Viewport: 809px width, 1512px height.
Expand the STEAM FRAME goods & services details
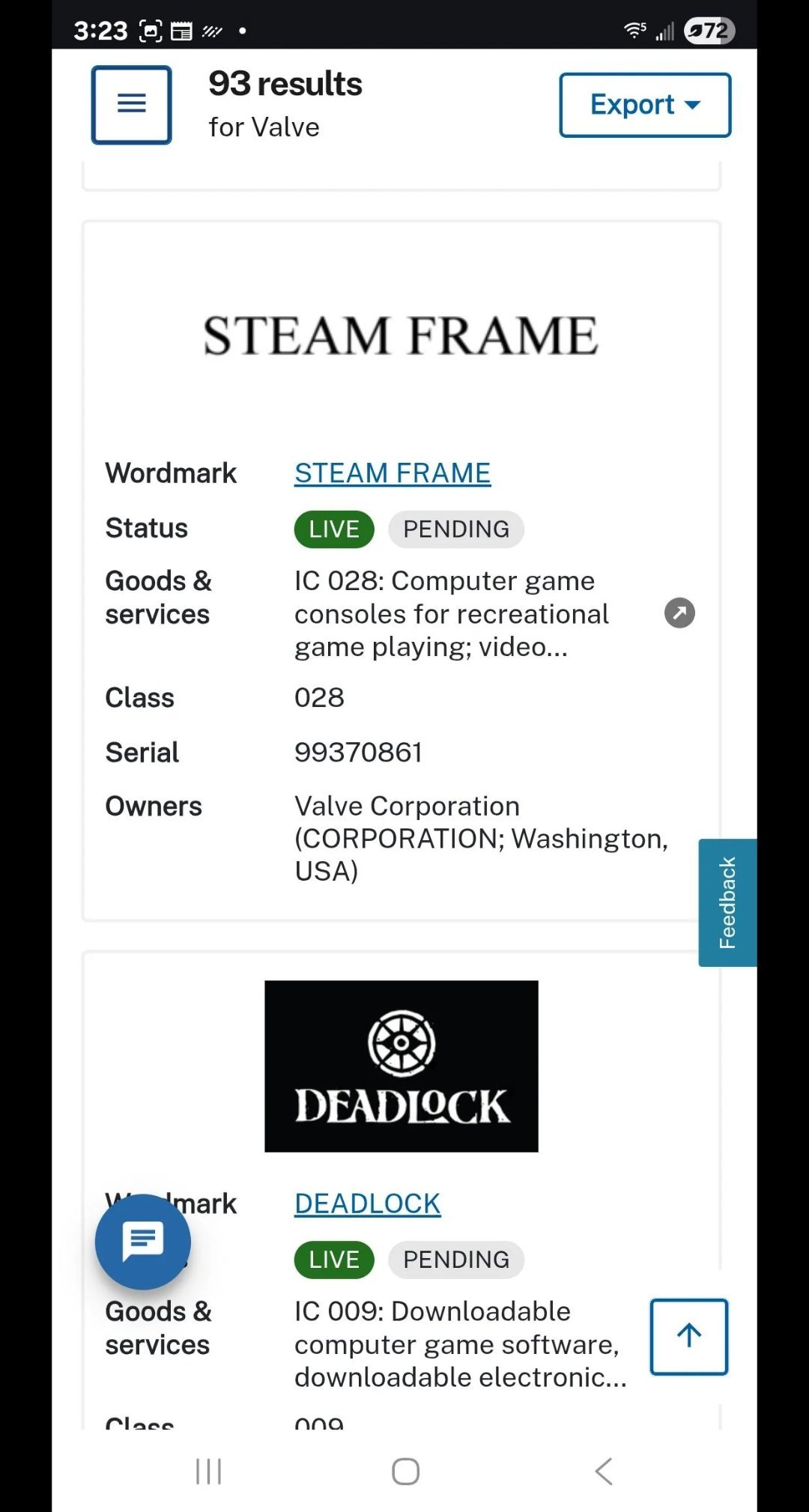coord(679,613)
